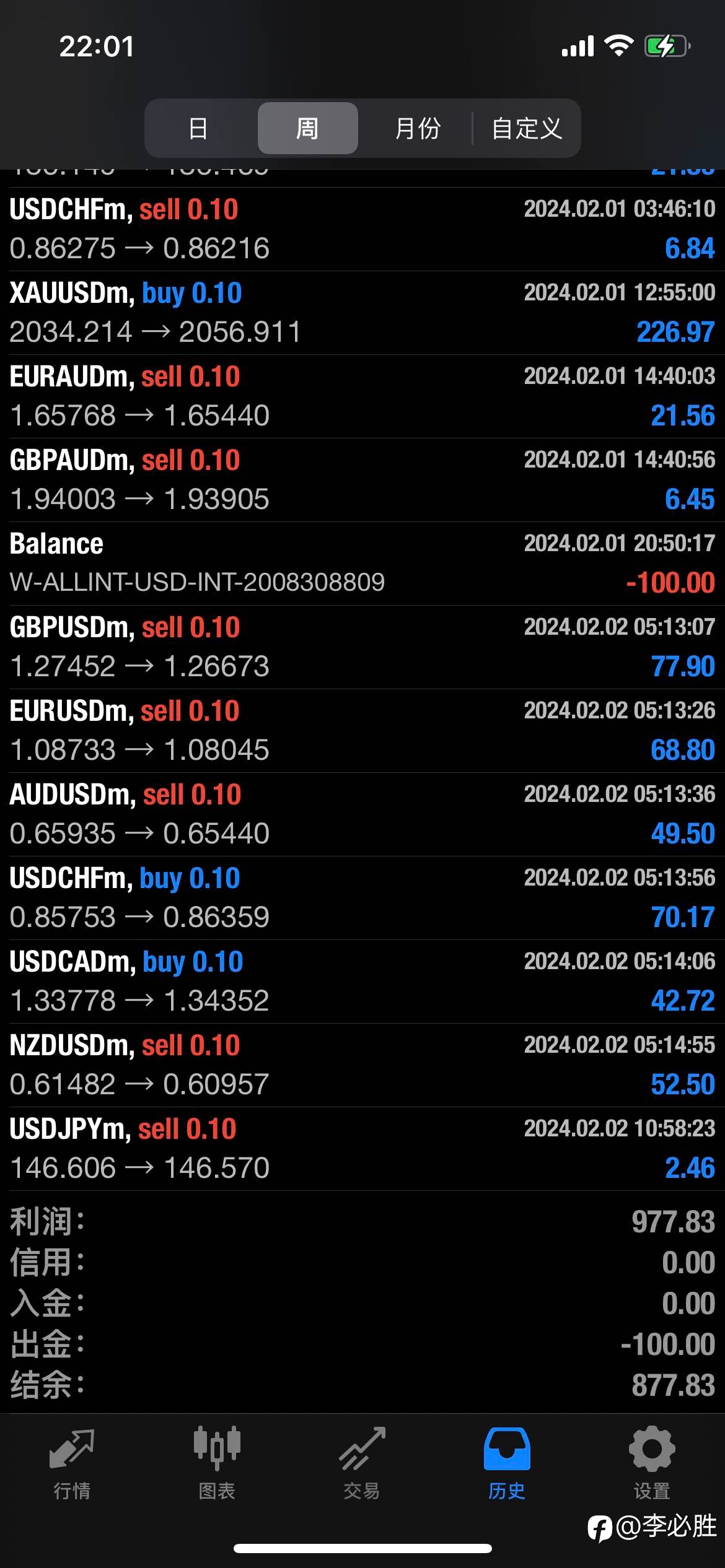The width and height of the screenshot is (725, 1568).
Task: Open the 行情 quotes tab
Action: (x=72, y=1463)
